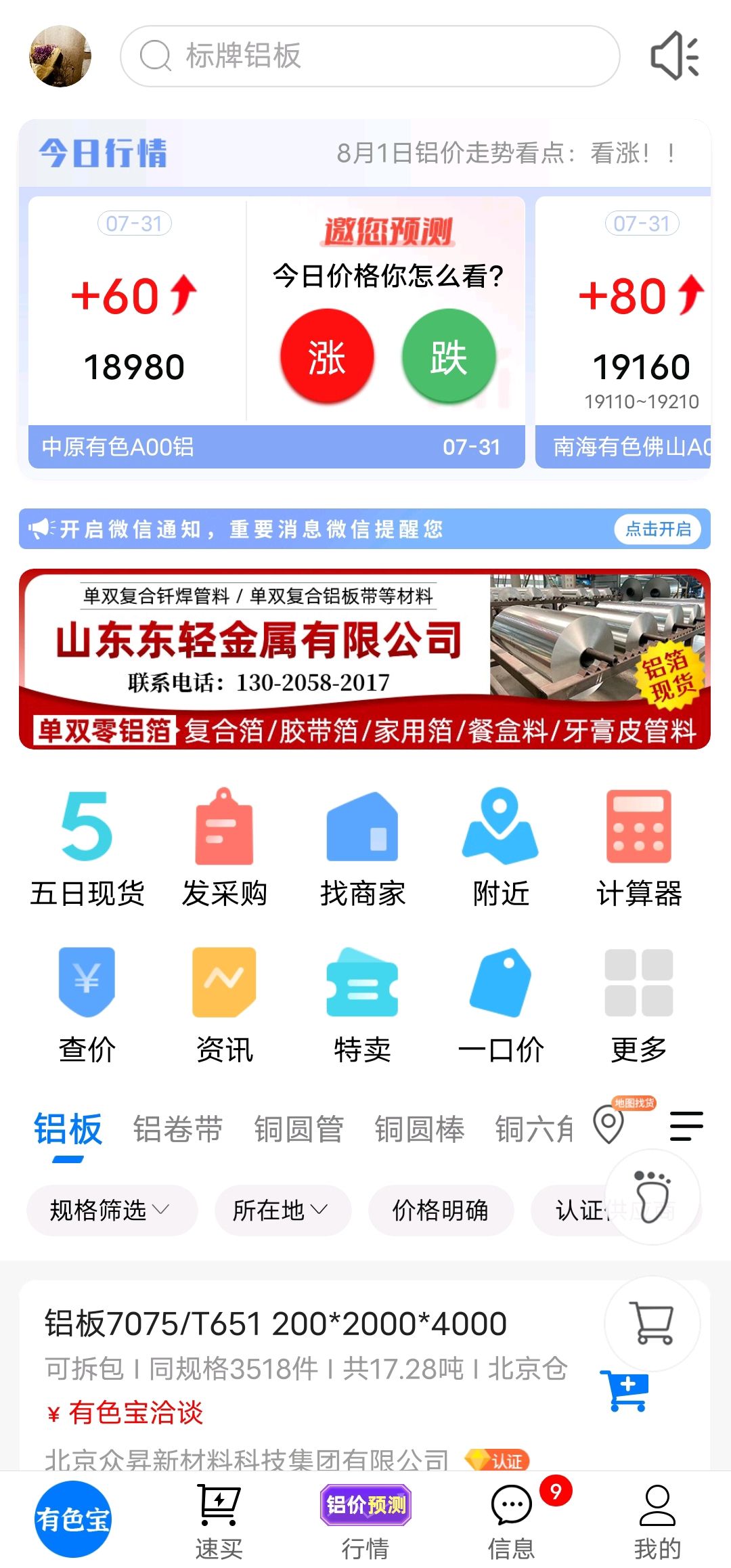Open the 计算器 calculator tool
This screenshot has height=1568, width=731.
coord(639,848)
